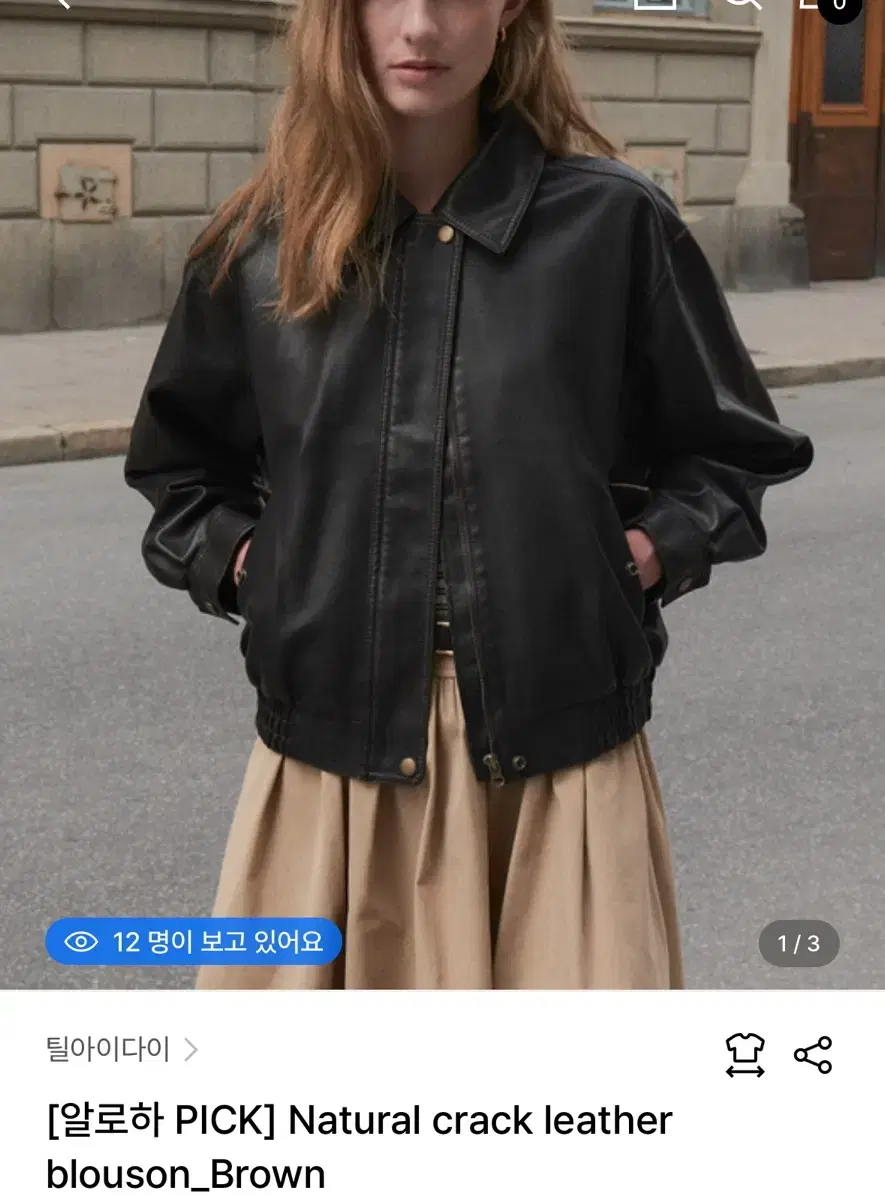This screenshot has height=1200, width=885.
Task: Tap the product photo of the leather jacket
Action: [x=440, y=480]
